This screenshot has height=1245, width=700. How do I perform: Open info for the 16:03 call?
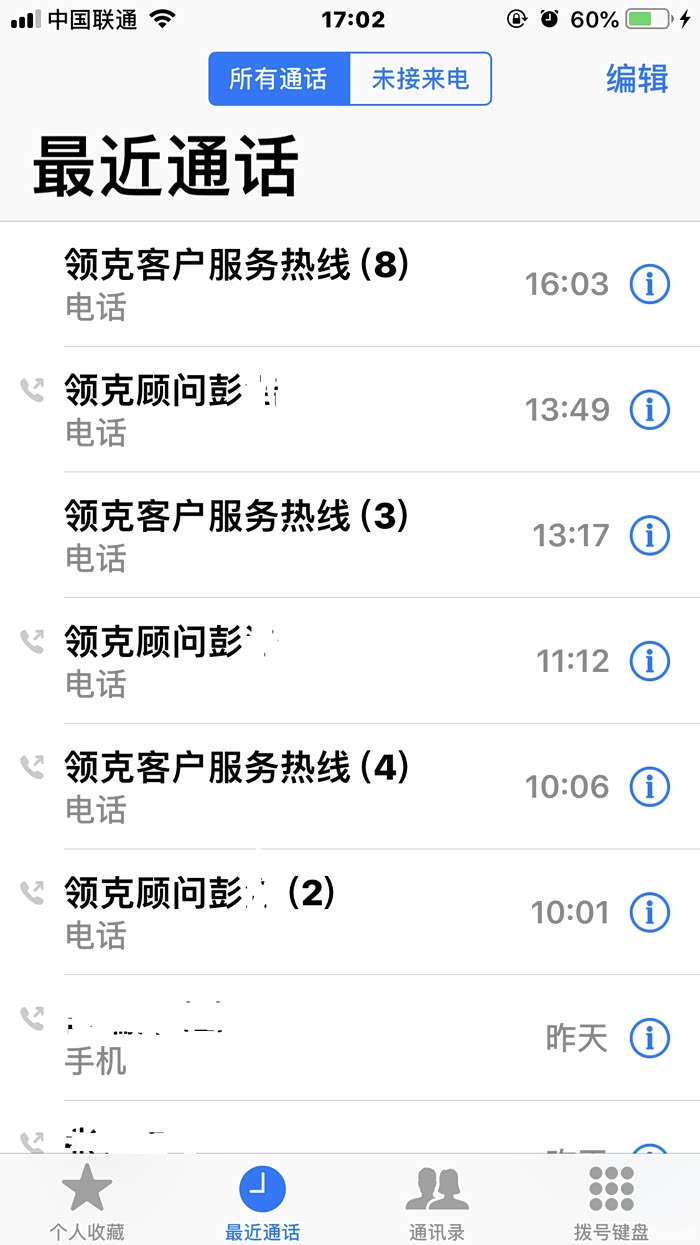[649, 285]
